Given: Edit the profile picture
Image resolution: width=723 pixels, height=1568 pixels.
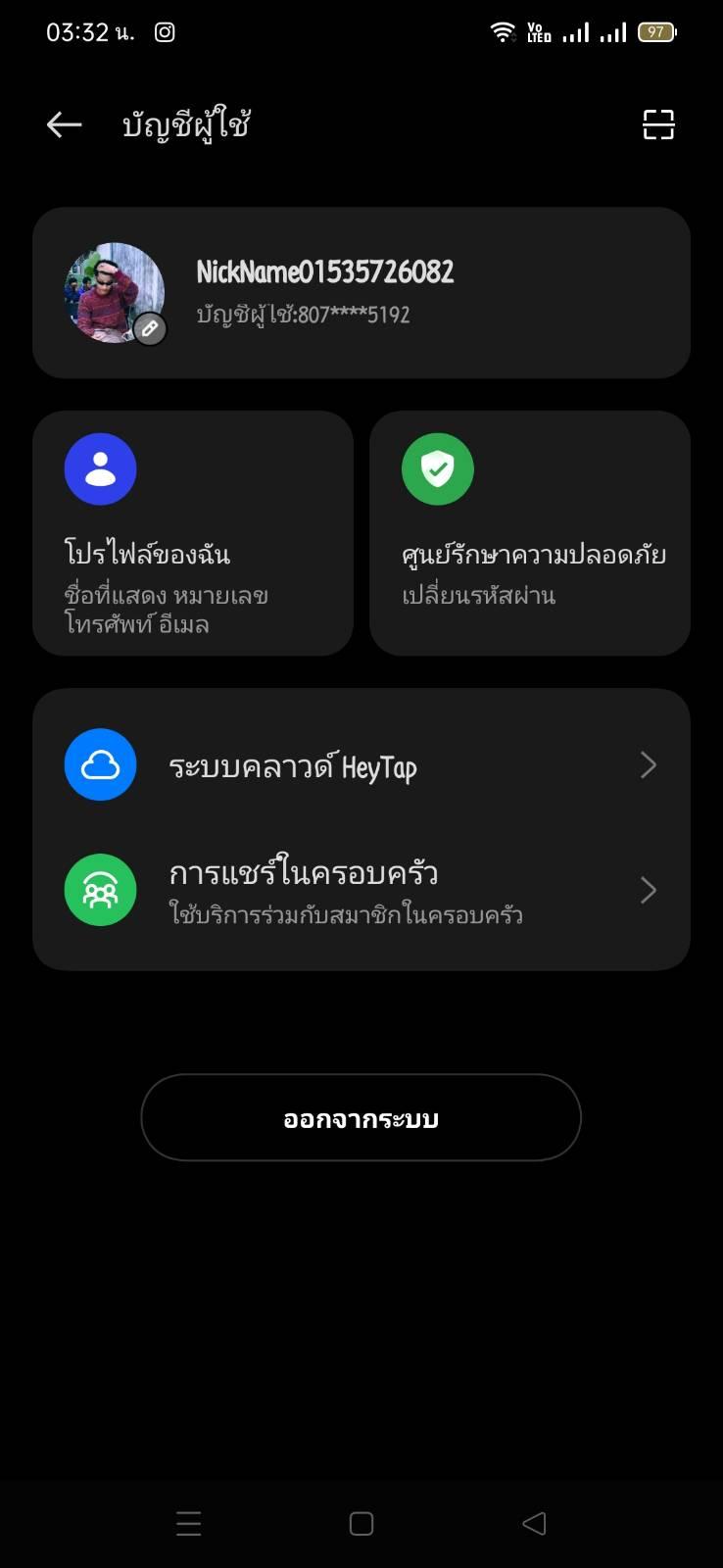Looking at the screenshot, I should pyautogui.click(x=150, y=328).
